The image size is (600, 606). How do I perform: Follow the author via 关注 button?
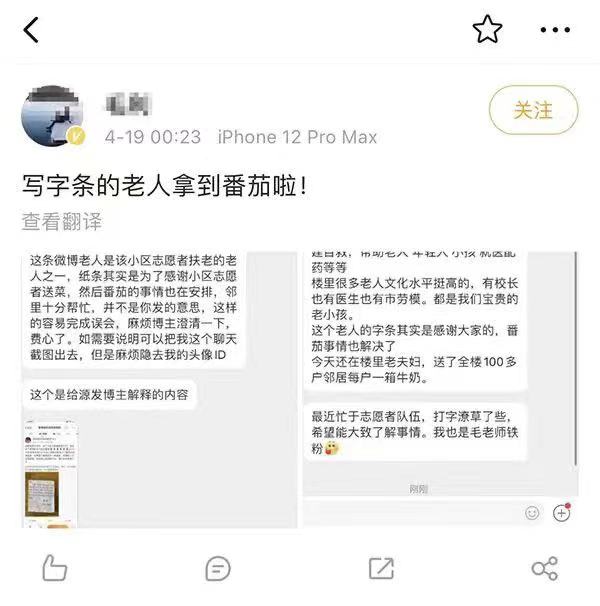pyautogui.click(x=533, y=110)
